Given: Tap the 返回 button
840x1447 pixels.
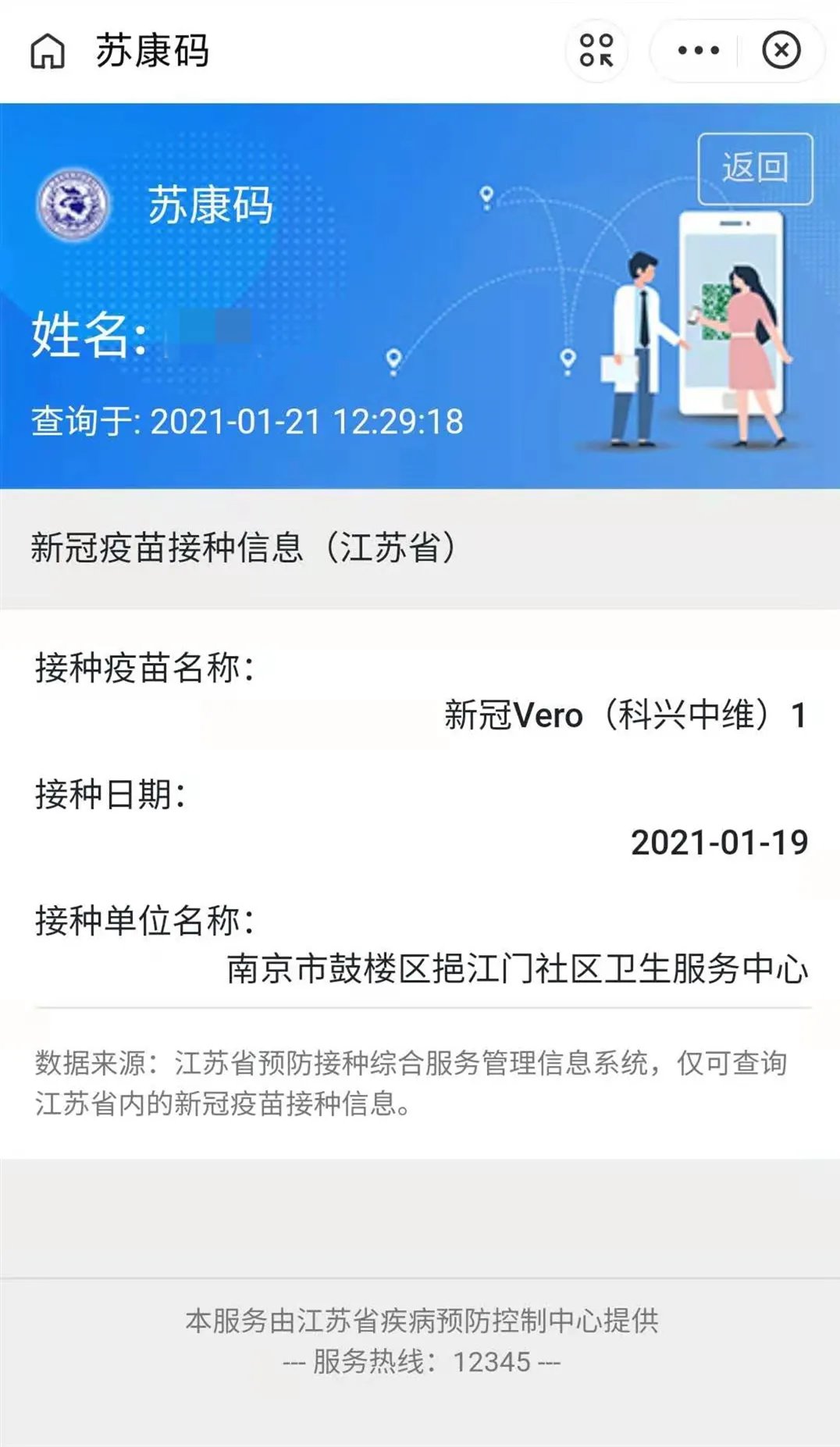Looking at the screenshot, I should (755, 169).
